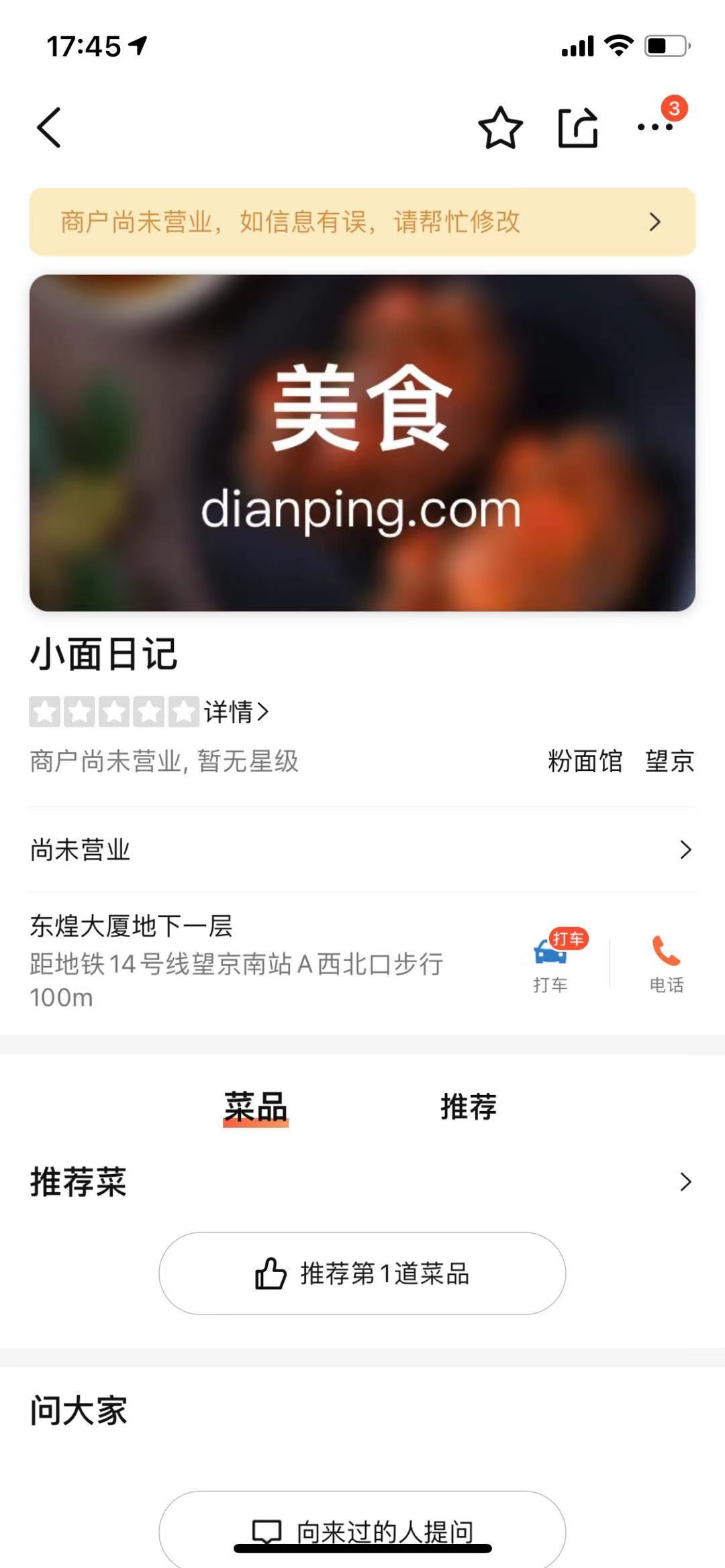
Task: Open the 东煌大厦地下一层 address
Action: (x=235, y=959)
